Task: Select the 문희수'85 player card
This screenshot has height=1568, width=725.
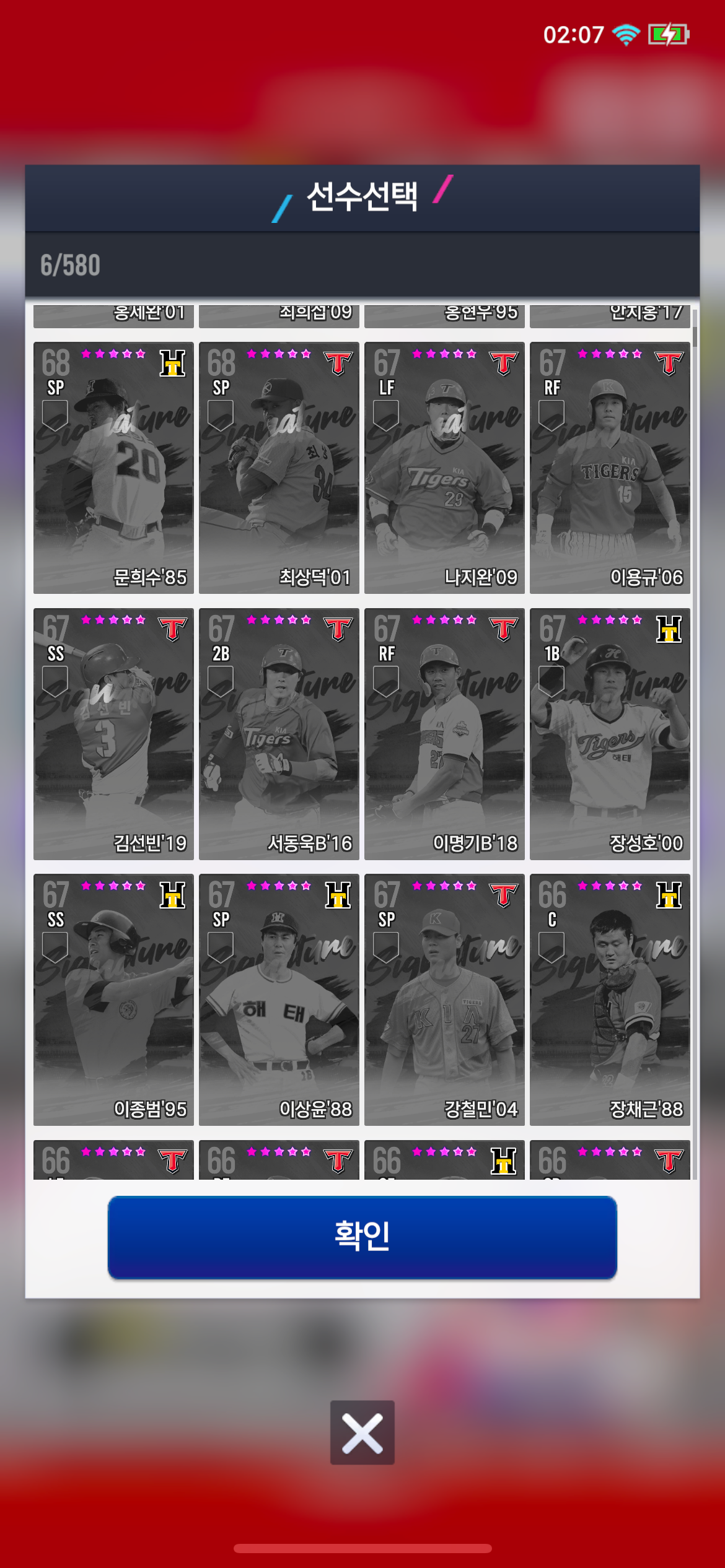Action: 113,468
